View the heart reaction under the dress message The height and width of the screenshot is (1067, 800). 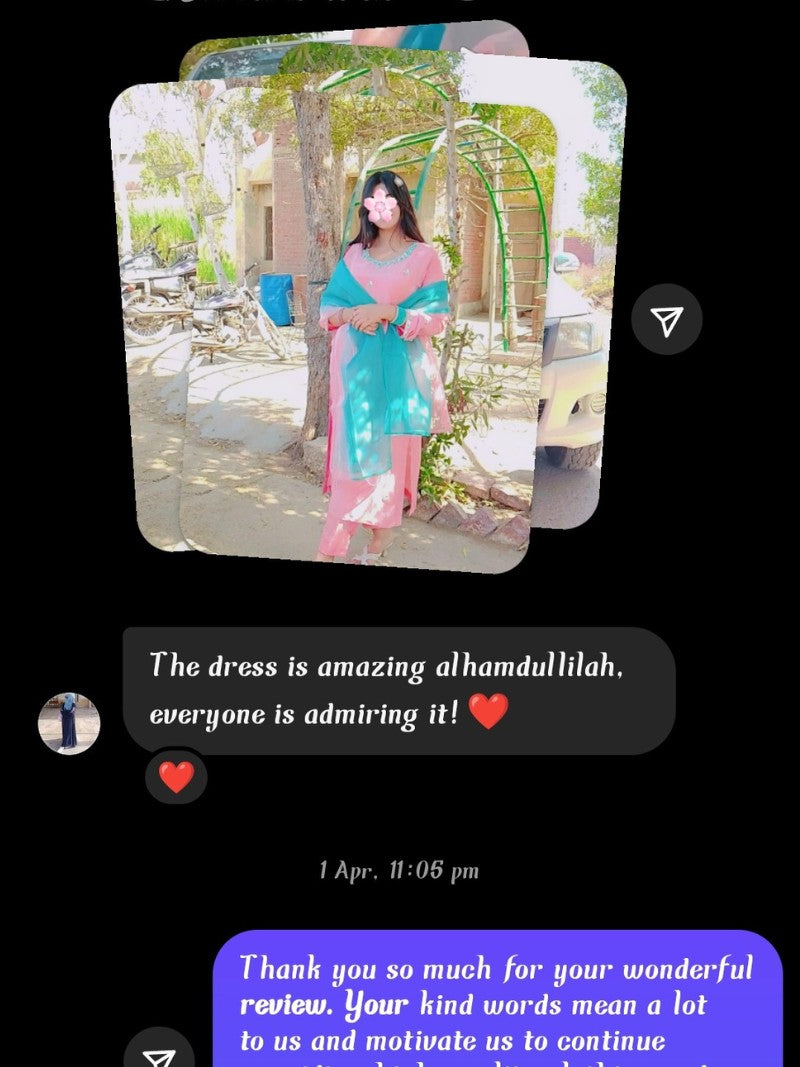tap(176, 777)
